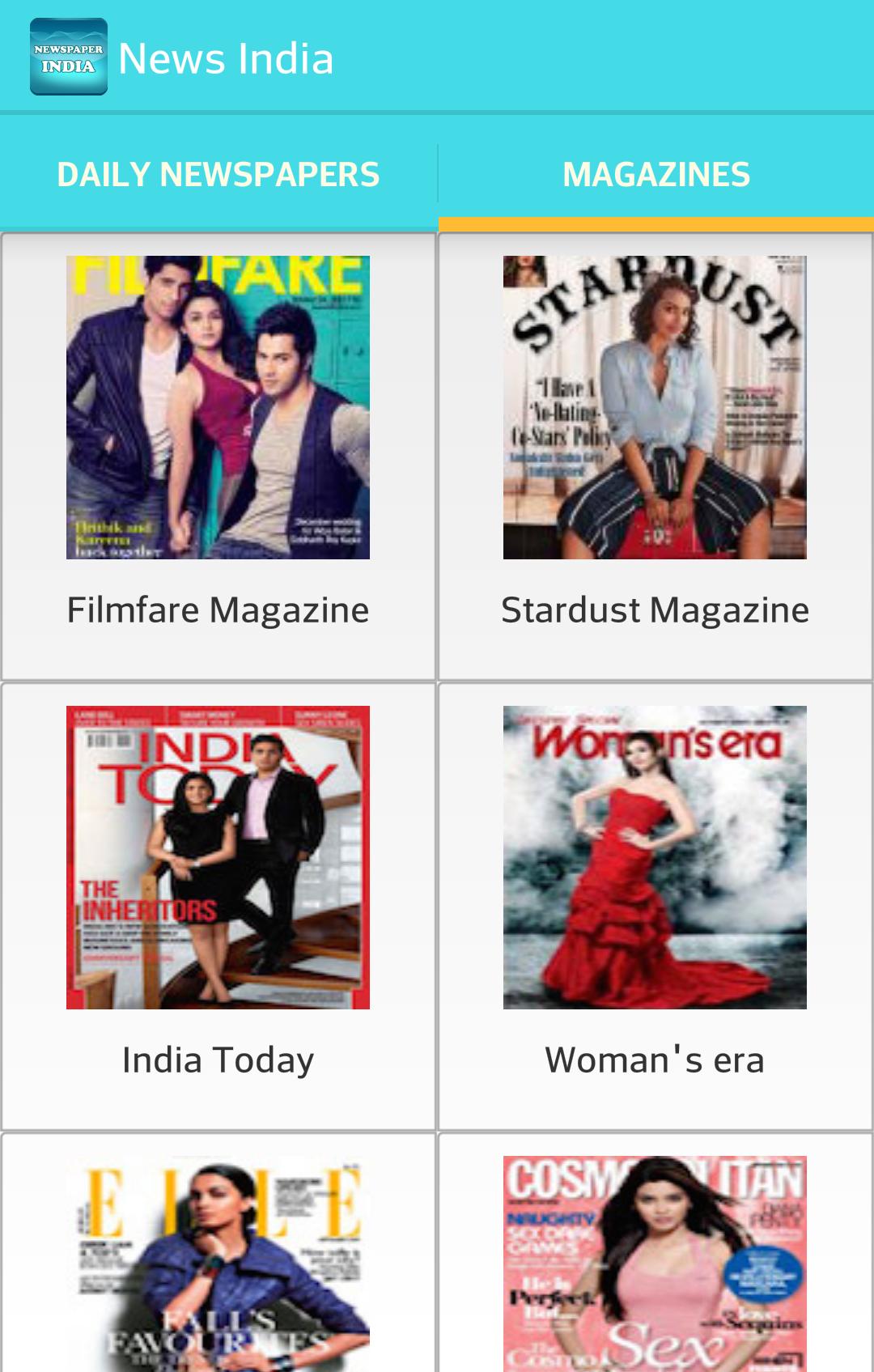Click the Newspaper India app logo
The image size is (874, 1372).
68,57
